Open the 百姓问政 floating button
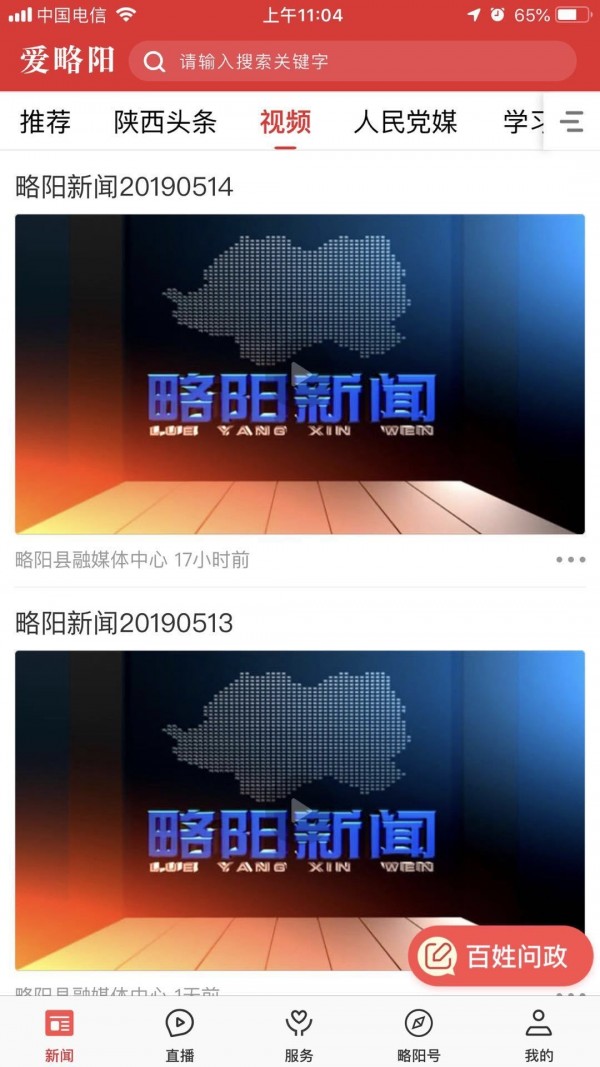Viewport: 600px width, 1067px height. point(500,957)
